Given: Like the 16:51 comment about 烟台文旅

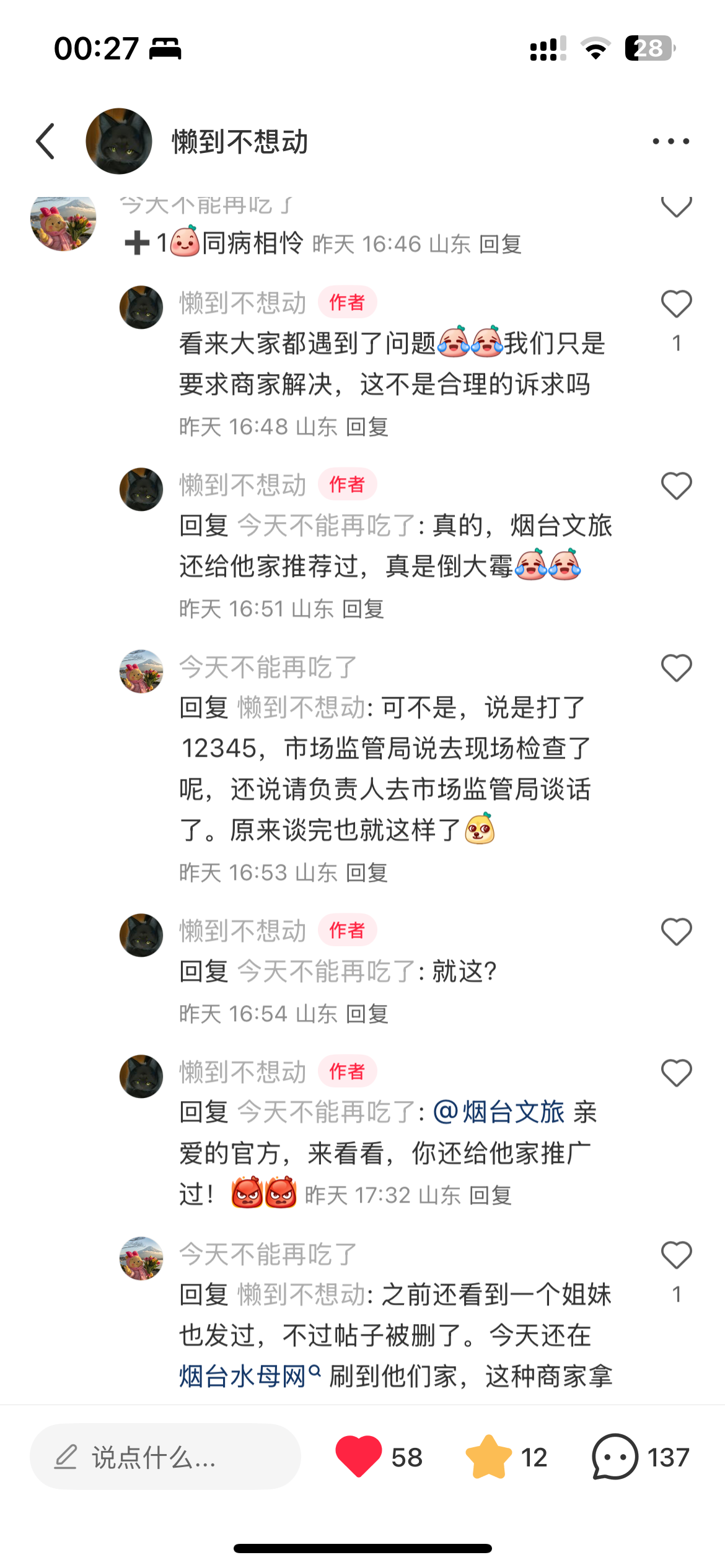Looking at the screenshot, I should point(676,486).
